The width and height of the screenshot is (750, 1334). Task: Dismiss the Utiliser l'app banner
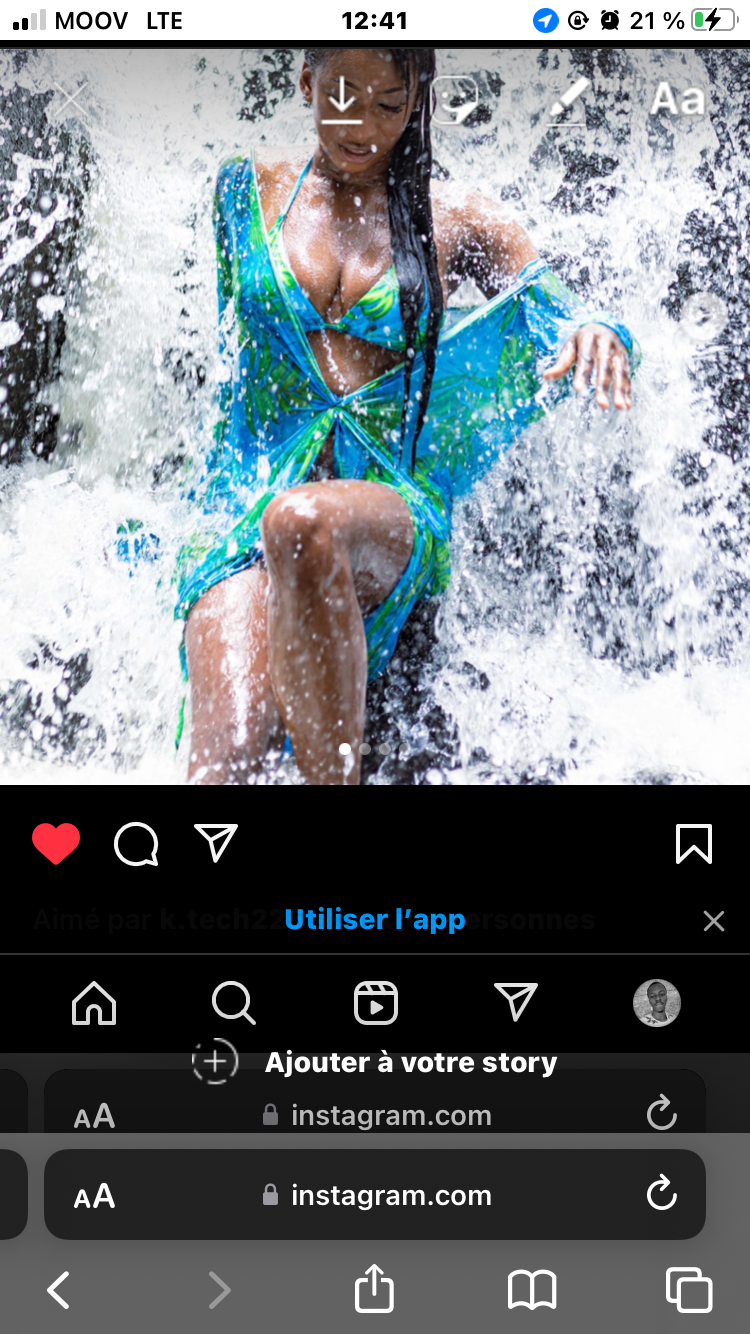click(x=713, y=921)
